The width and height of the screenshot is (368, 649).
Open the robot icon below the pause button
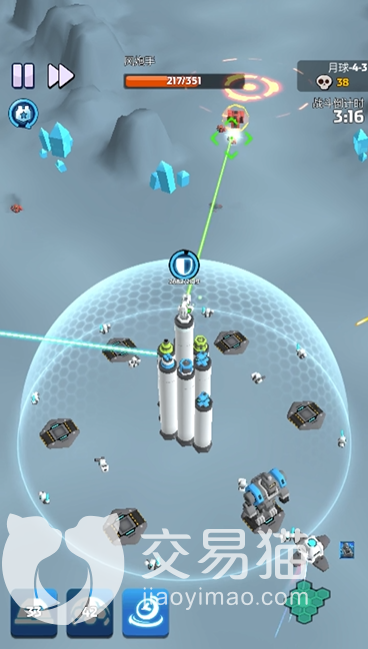[x=23, y=113]
